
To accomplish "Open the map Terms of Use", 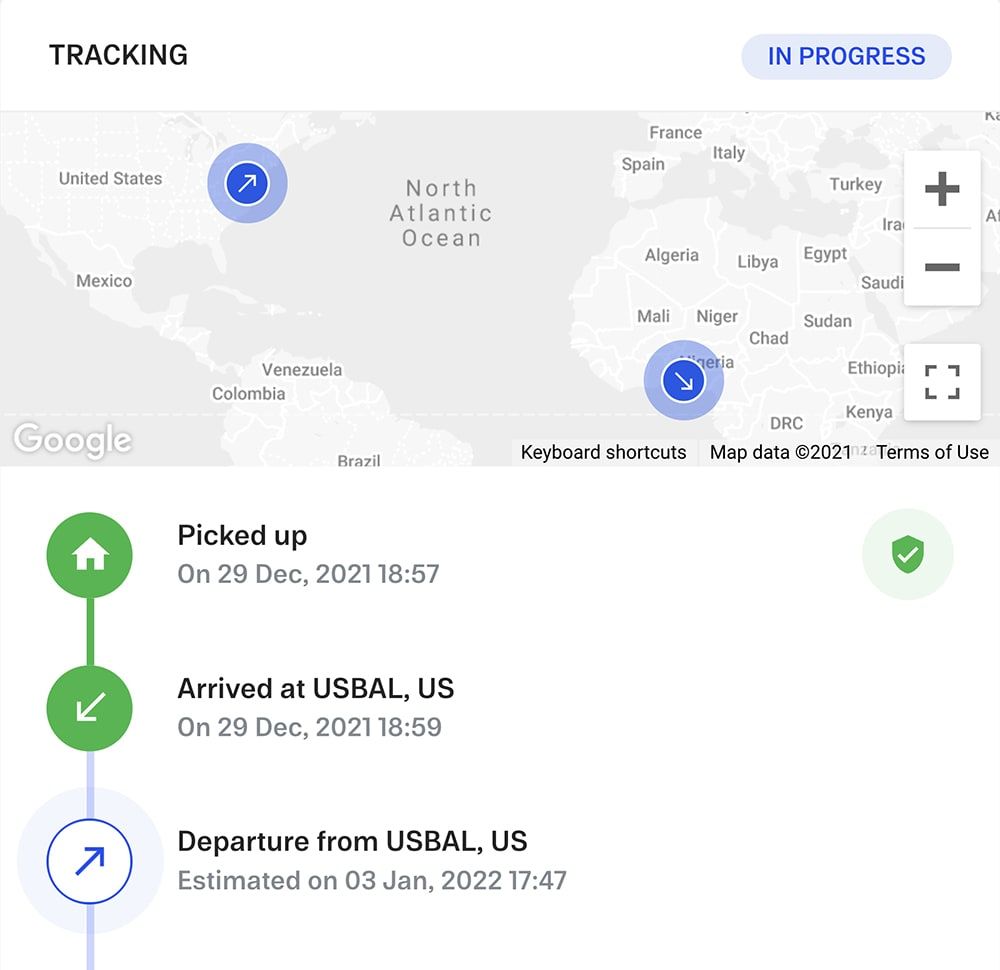I will click(932, 452).
